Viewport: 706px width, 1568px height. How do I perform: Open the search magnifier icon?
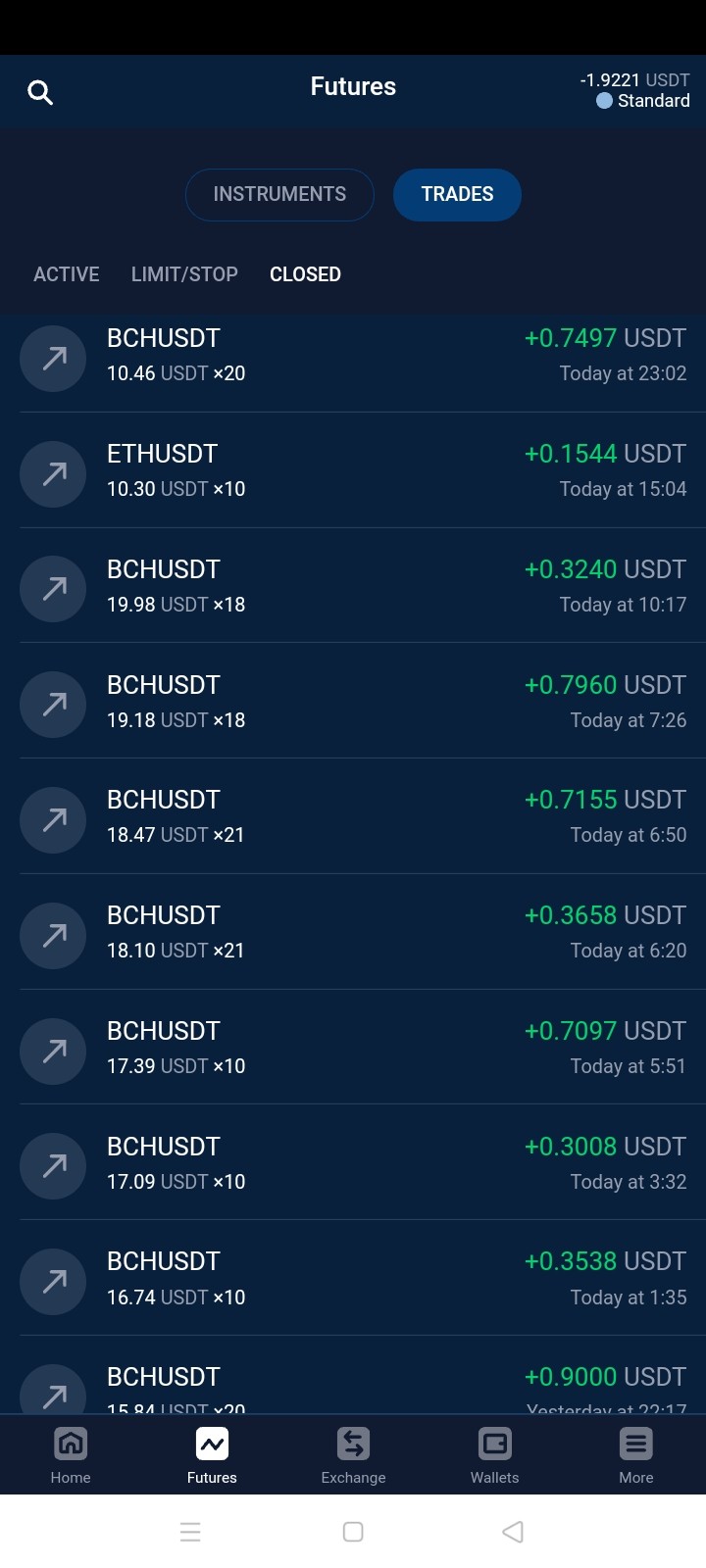pos(40,92)
